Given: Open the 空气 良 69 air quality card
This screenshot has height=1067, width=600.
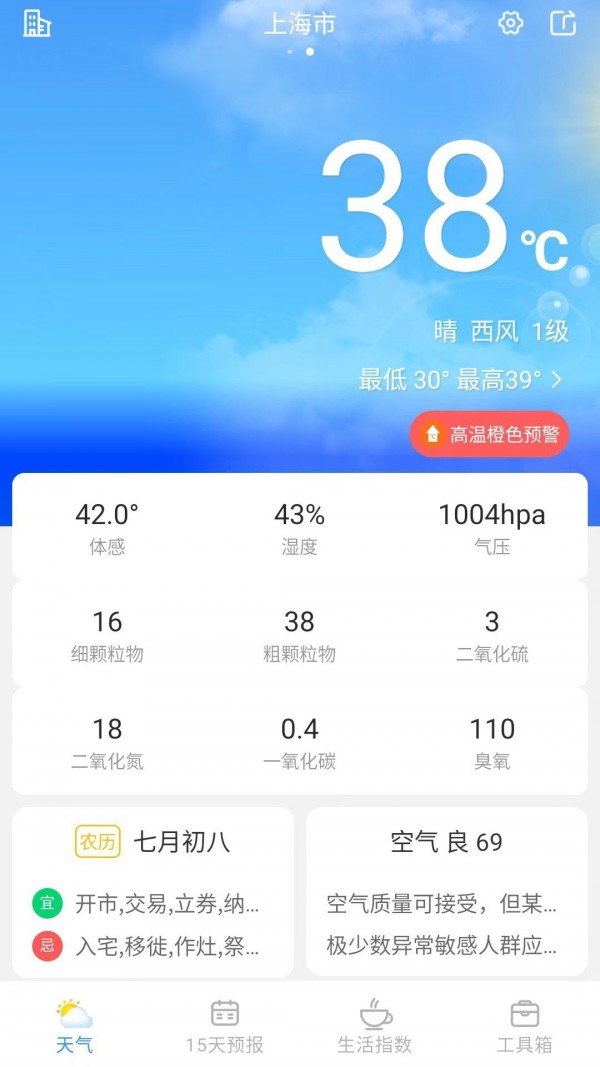Looking at the screenshot, I should coord(446,891).
